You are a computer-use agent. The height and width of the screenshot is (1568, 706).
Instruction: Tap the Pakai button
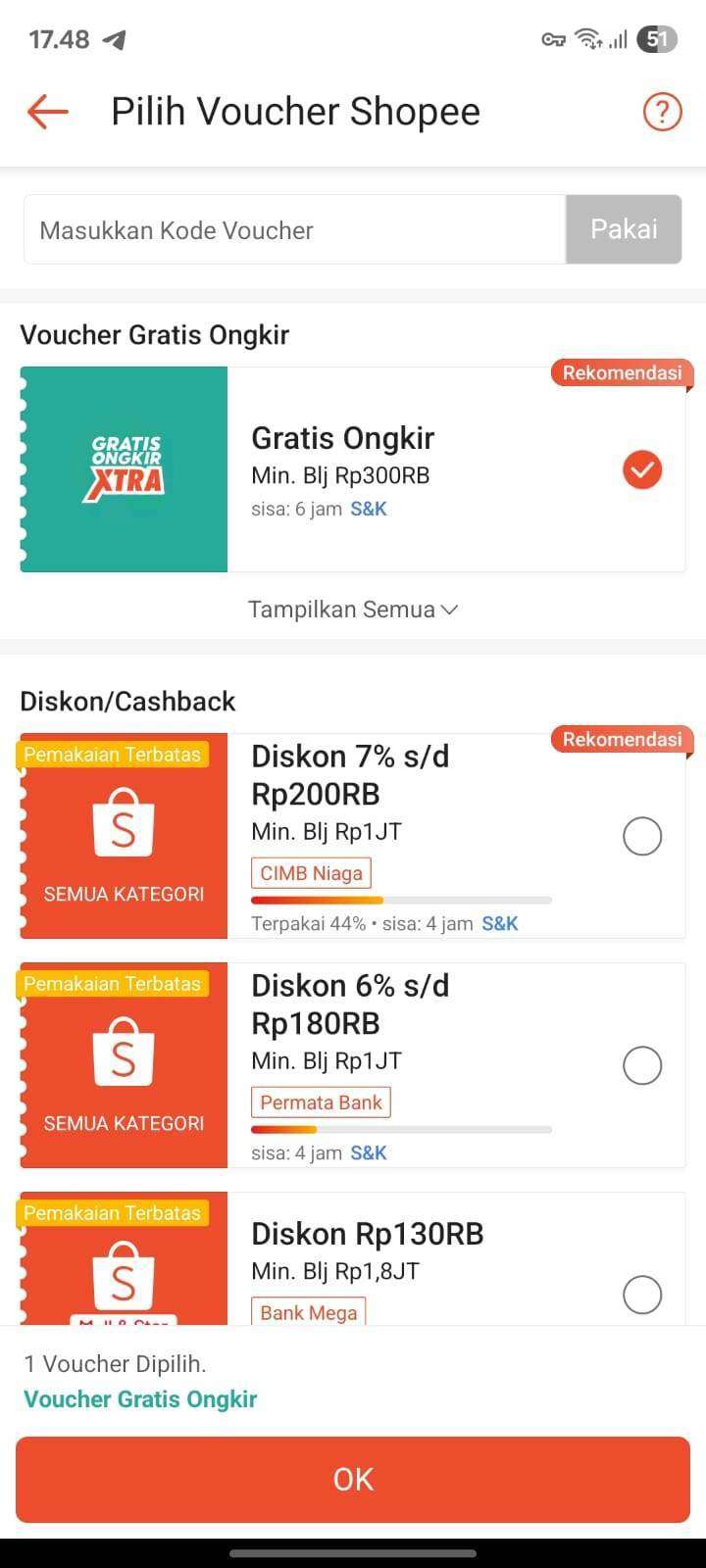click(624, 229)
